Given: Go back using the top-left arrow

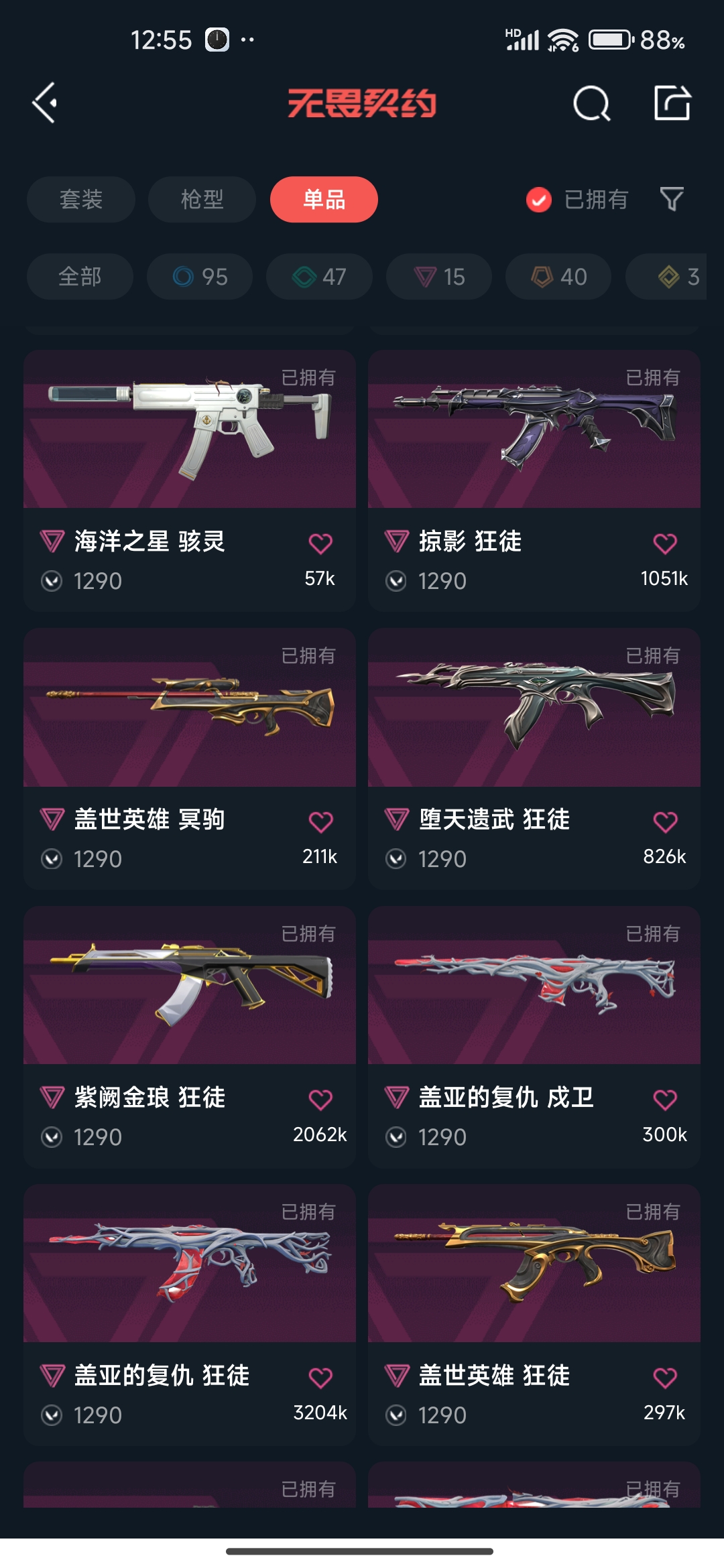Looking at the screenshot, I should (45, 103).
